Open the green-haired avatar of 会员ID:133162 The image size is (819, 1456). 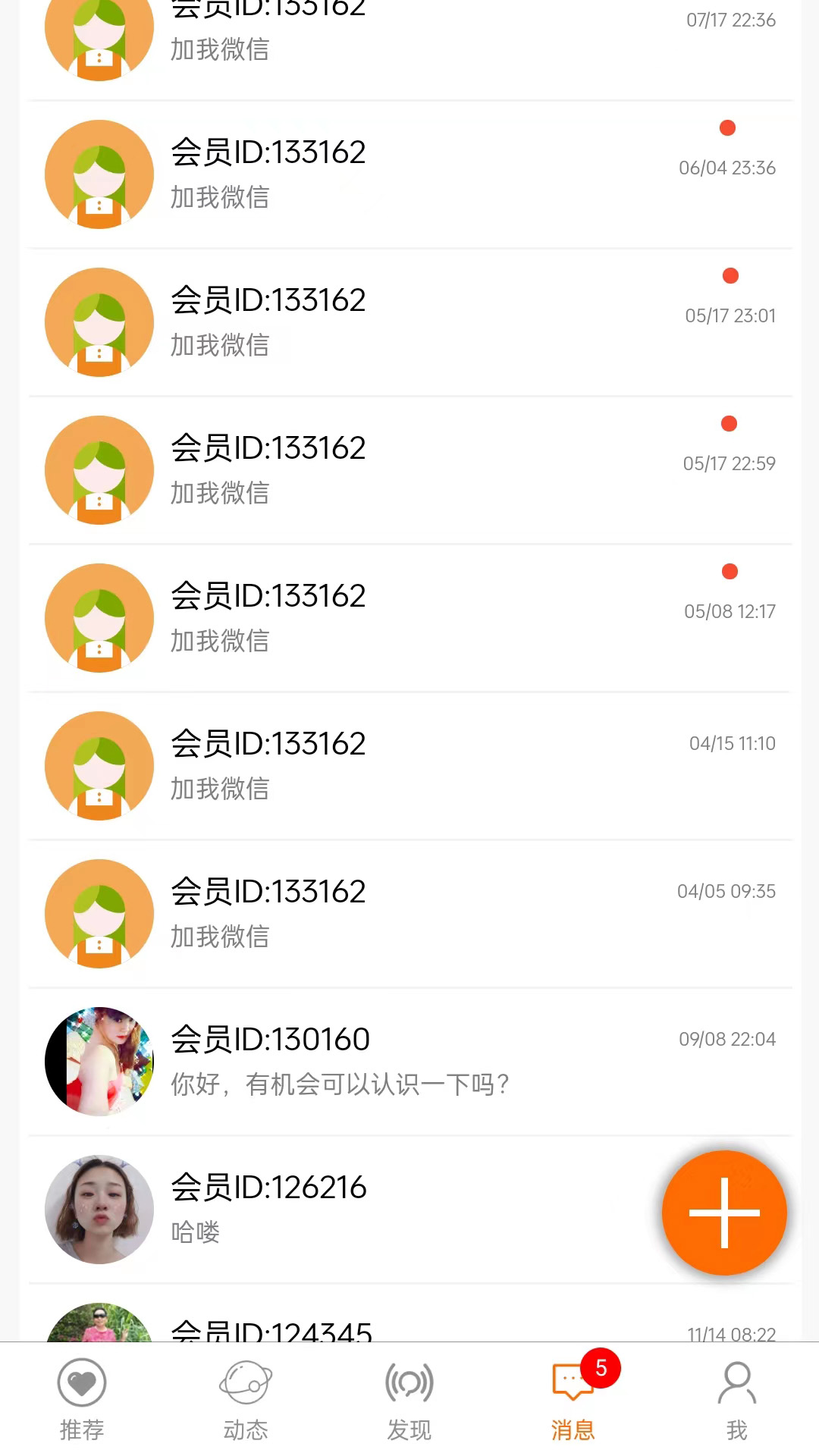(99, 174)
